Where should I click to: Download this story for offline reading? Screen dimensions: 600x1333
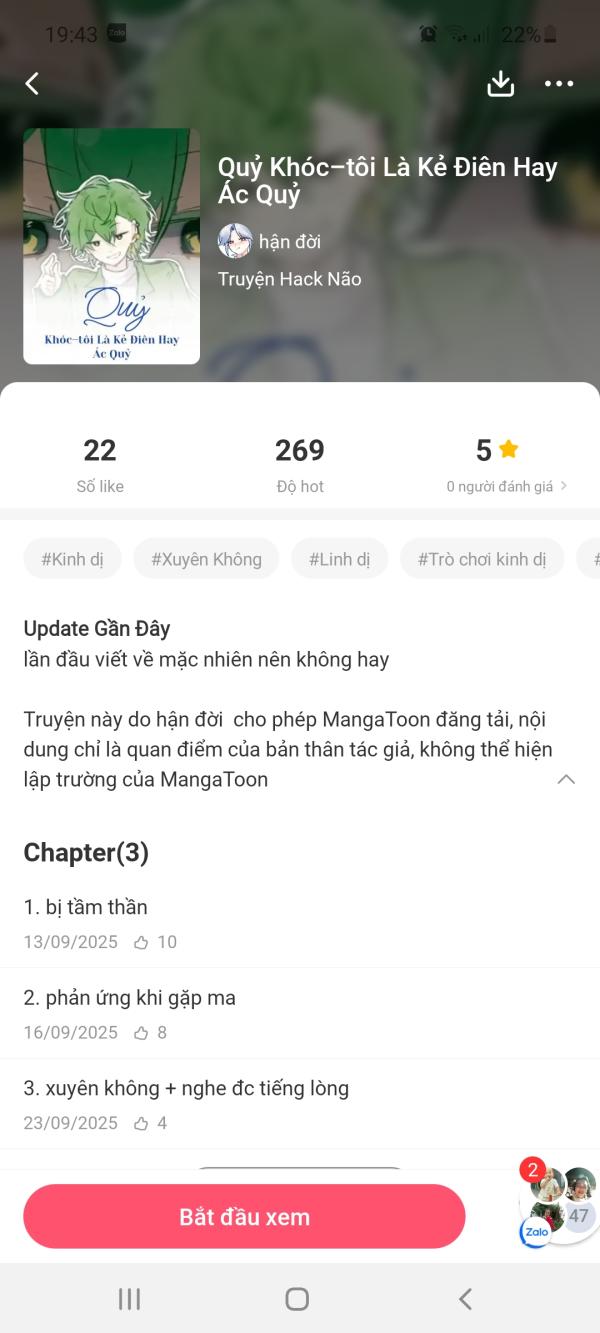[500, 84]
